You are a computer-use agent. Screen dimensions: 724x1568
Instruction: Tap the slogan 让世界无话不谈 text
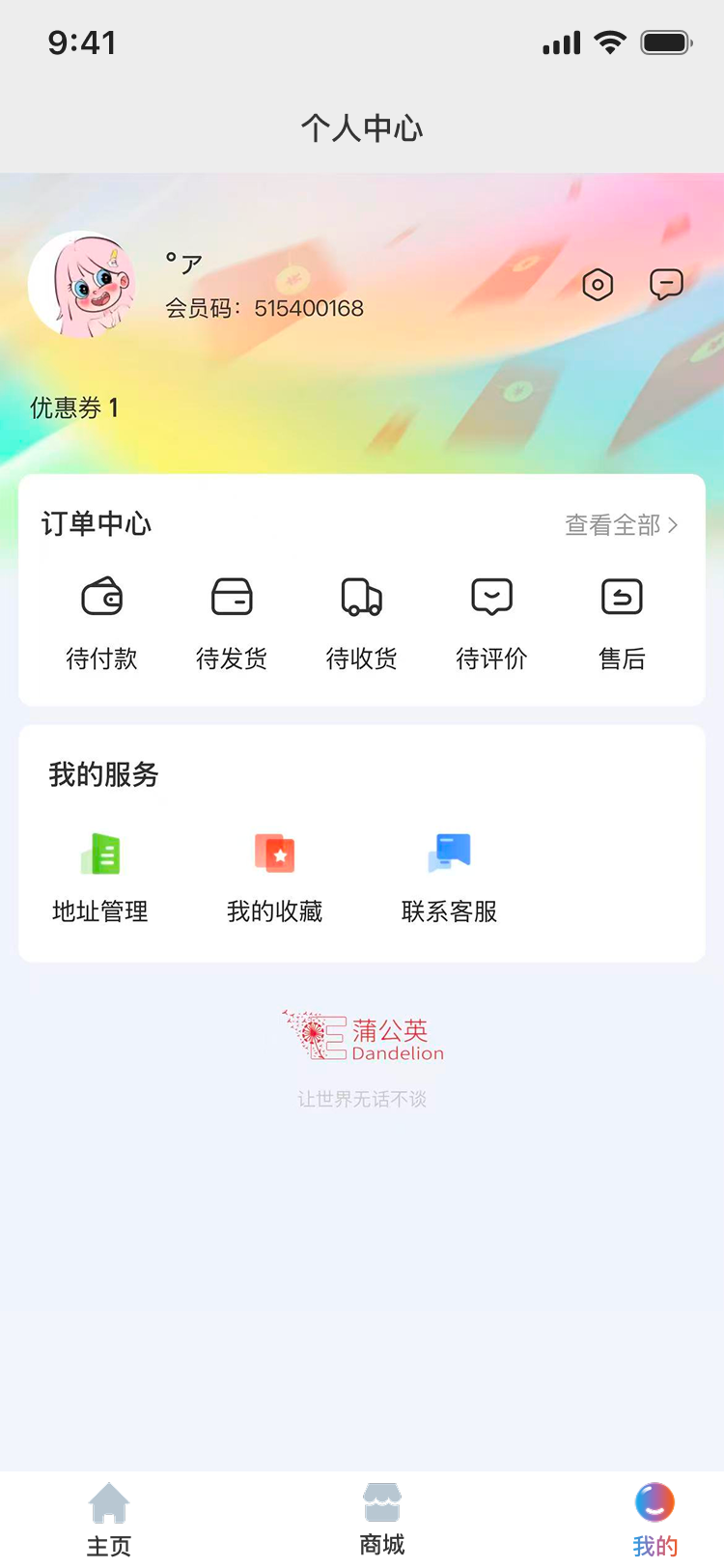pos(362,1099)
